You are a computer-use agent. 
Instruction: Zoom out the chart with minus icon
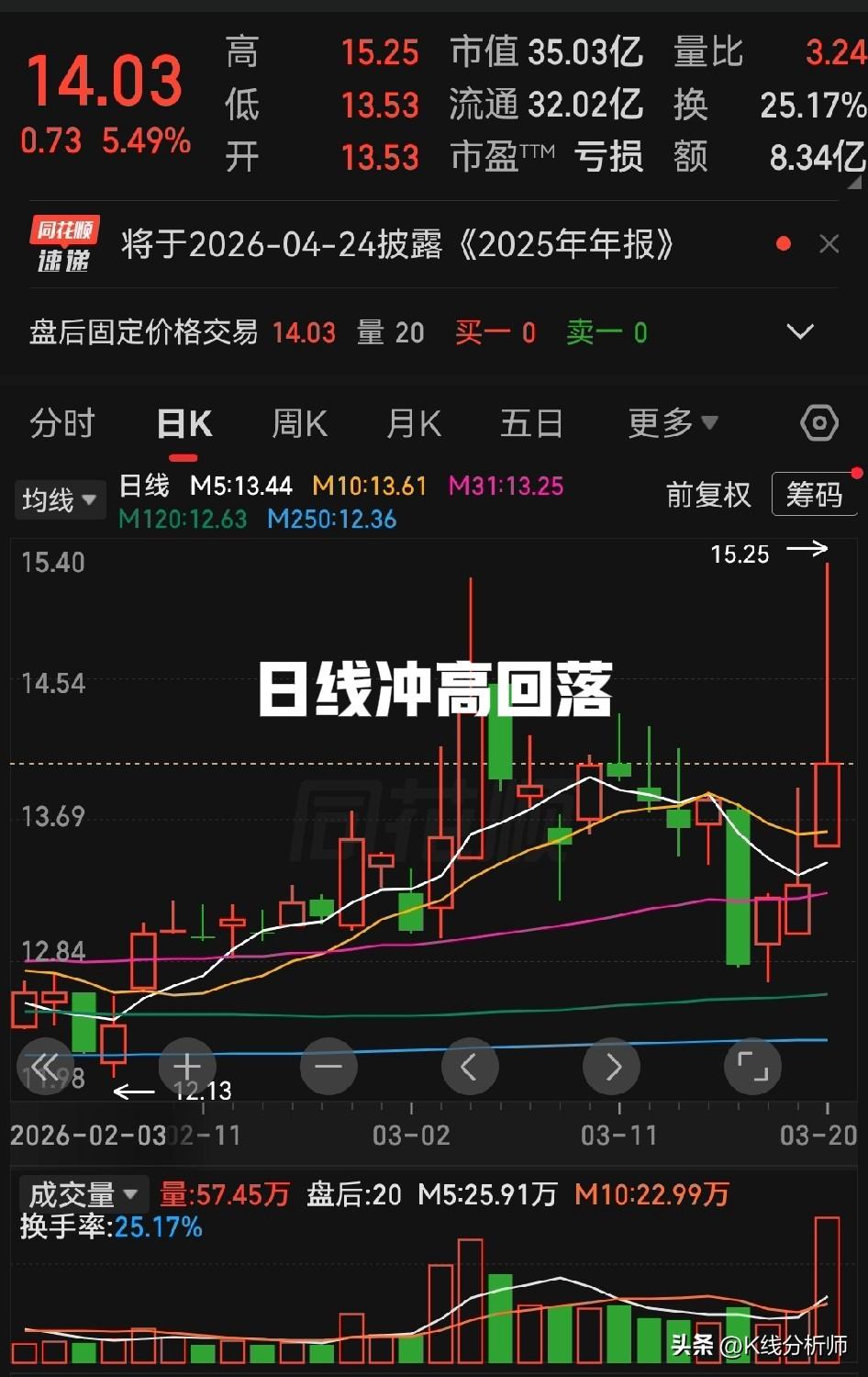click(x=328, y=1067)
